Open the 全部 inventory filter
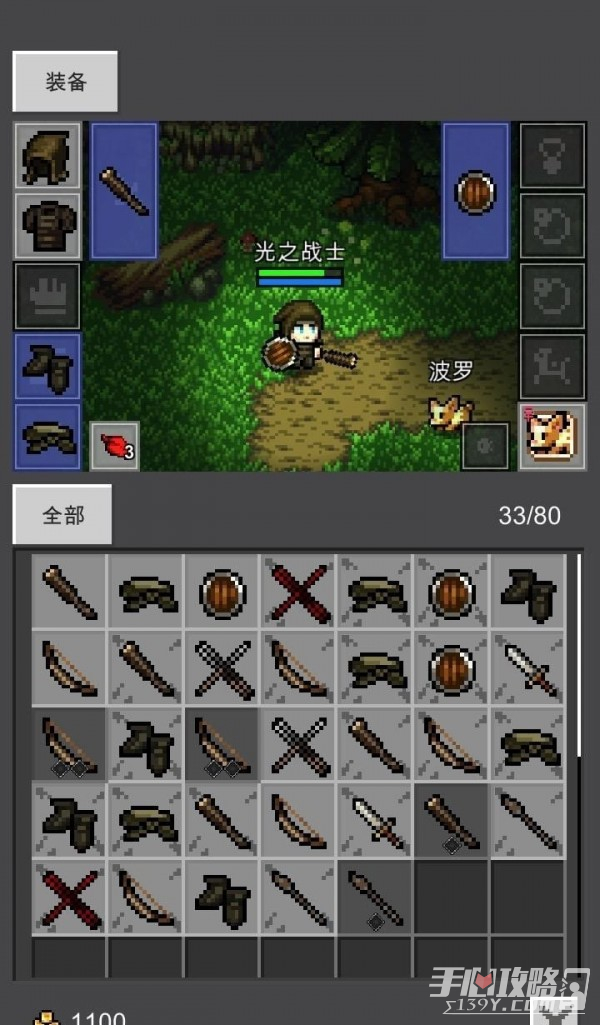Screen dimensions: 600x1025 (62, 516)
